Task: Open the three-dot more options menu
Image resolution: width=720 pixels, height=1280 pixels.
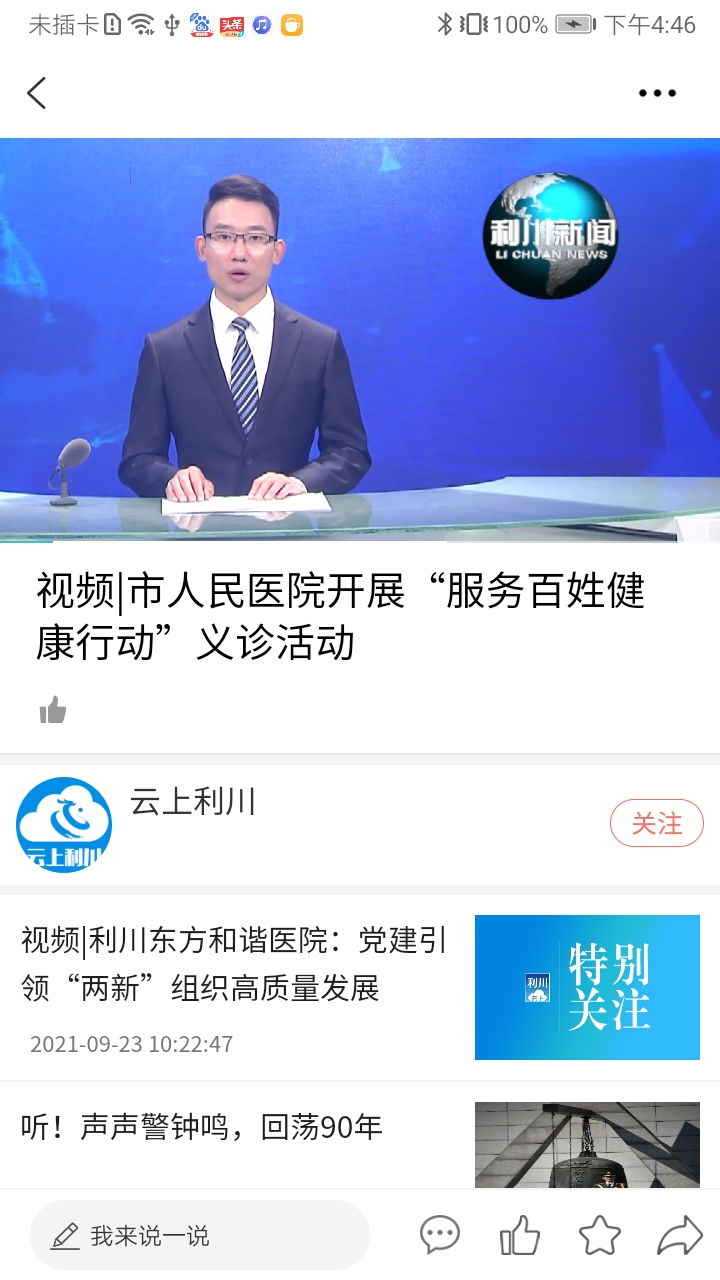Action: [x=656, y=92]
